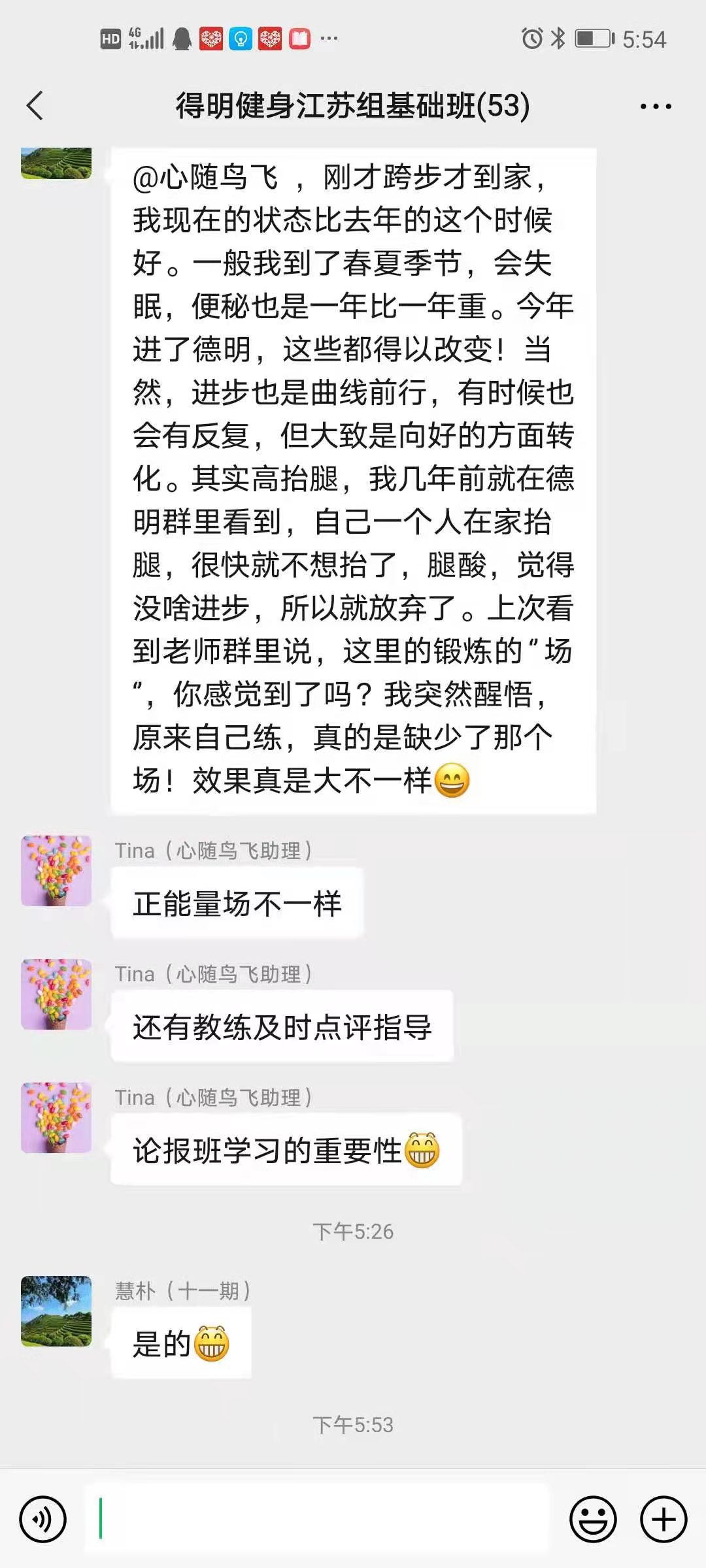Open the plus attachments menu
This screenshot has height=1568, width=706.
(664, 1520)
